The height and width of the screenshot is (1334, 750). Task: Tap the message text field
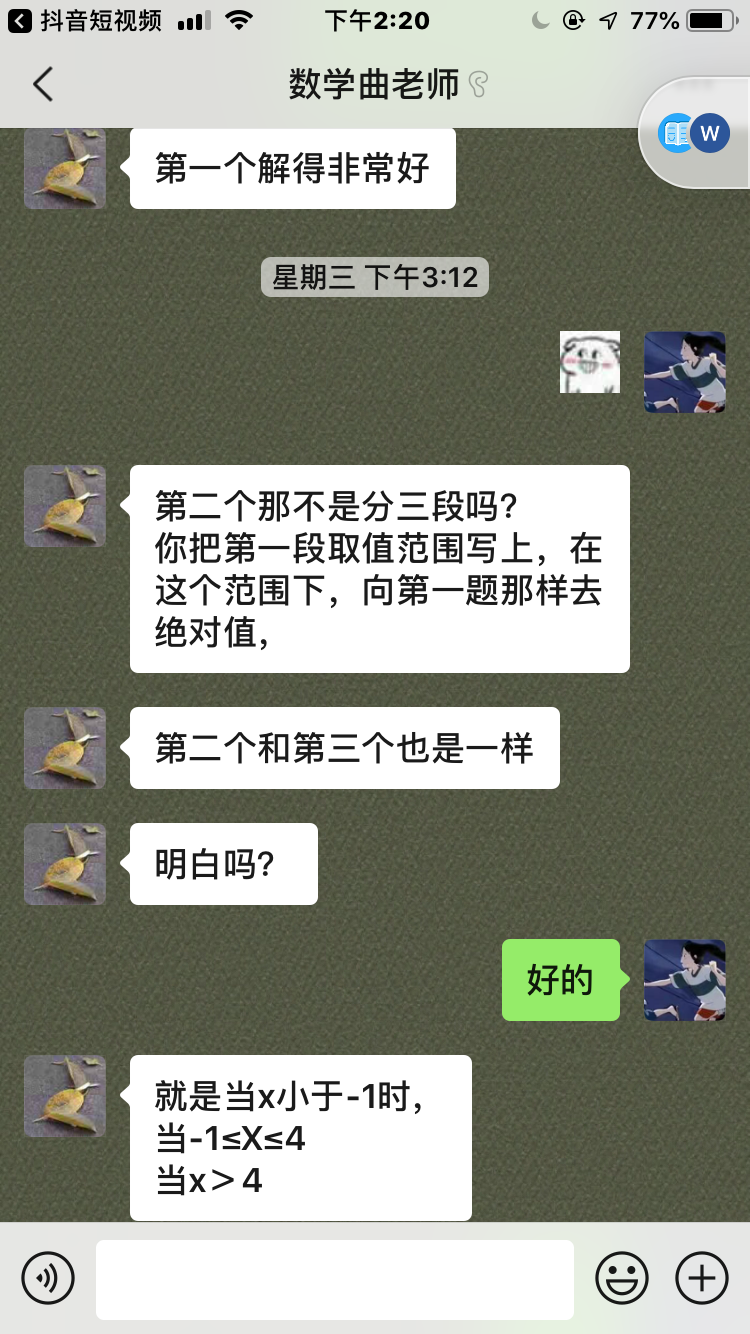coord(335,1279)
